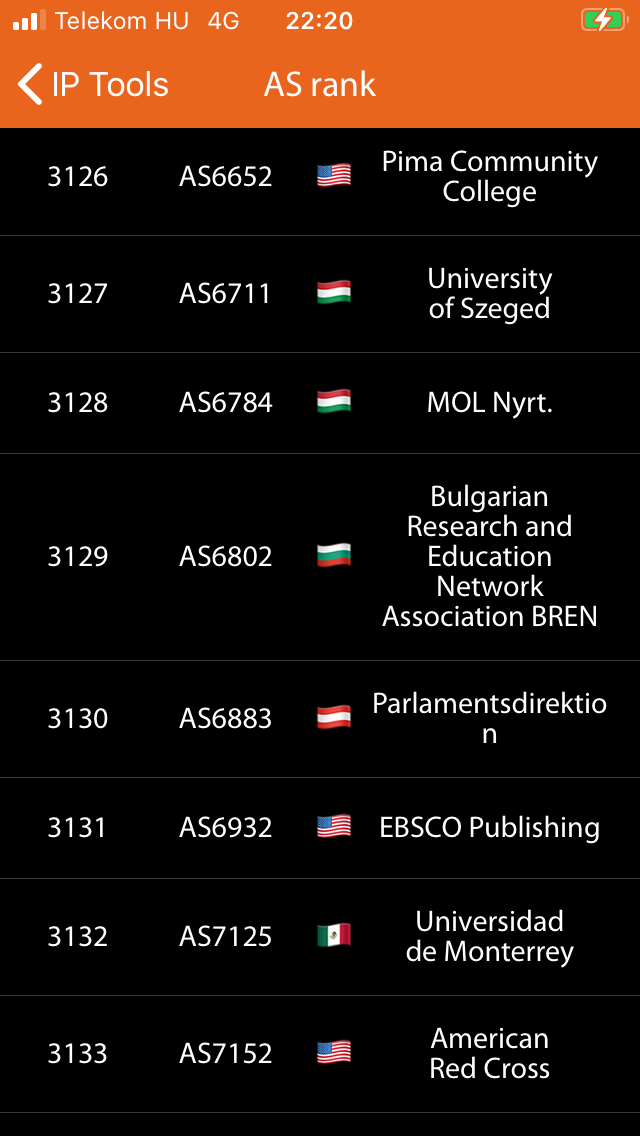
Task: Tap the American Red Cross row
Action: click(x=320, y=1054)
